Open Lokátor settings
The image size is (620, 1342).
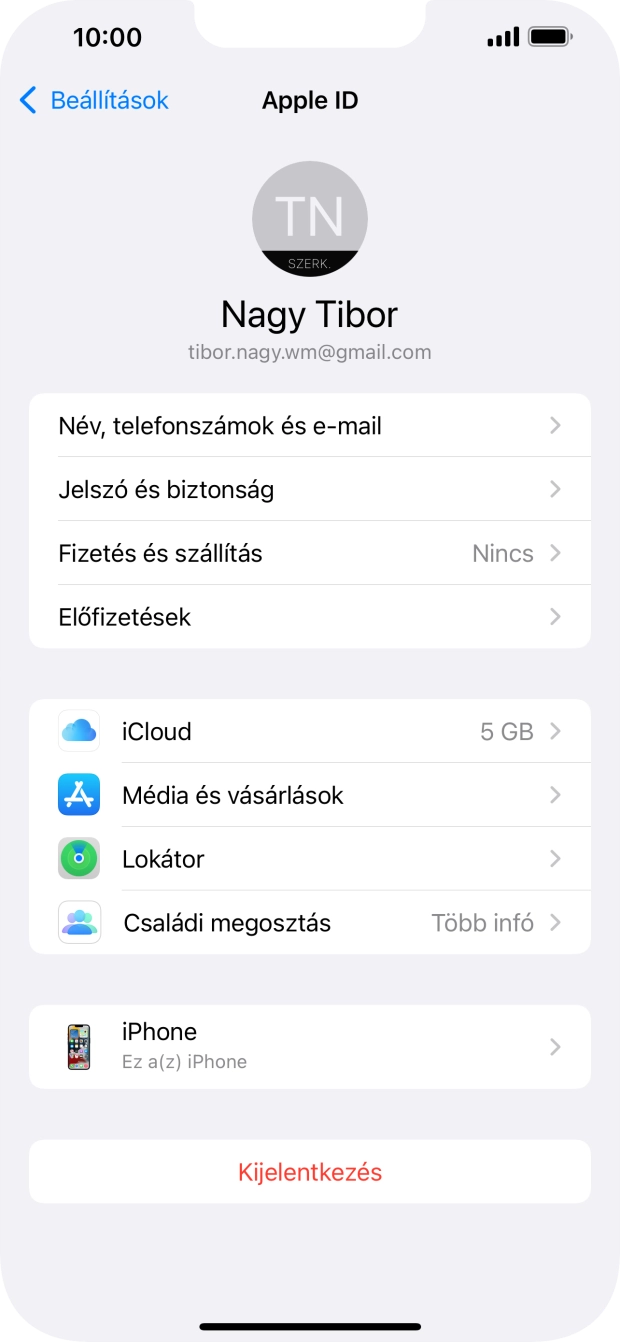(x=310, y=859)
